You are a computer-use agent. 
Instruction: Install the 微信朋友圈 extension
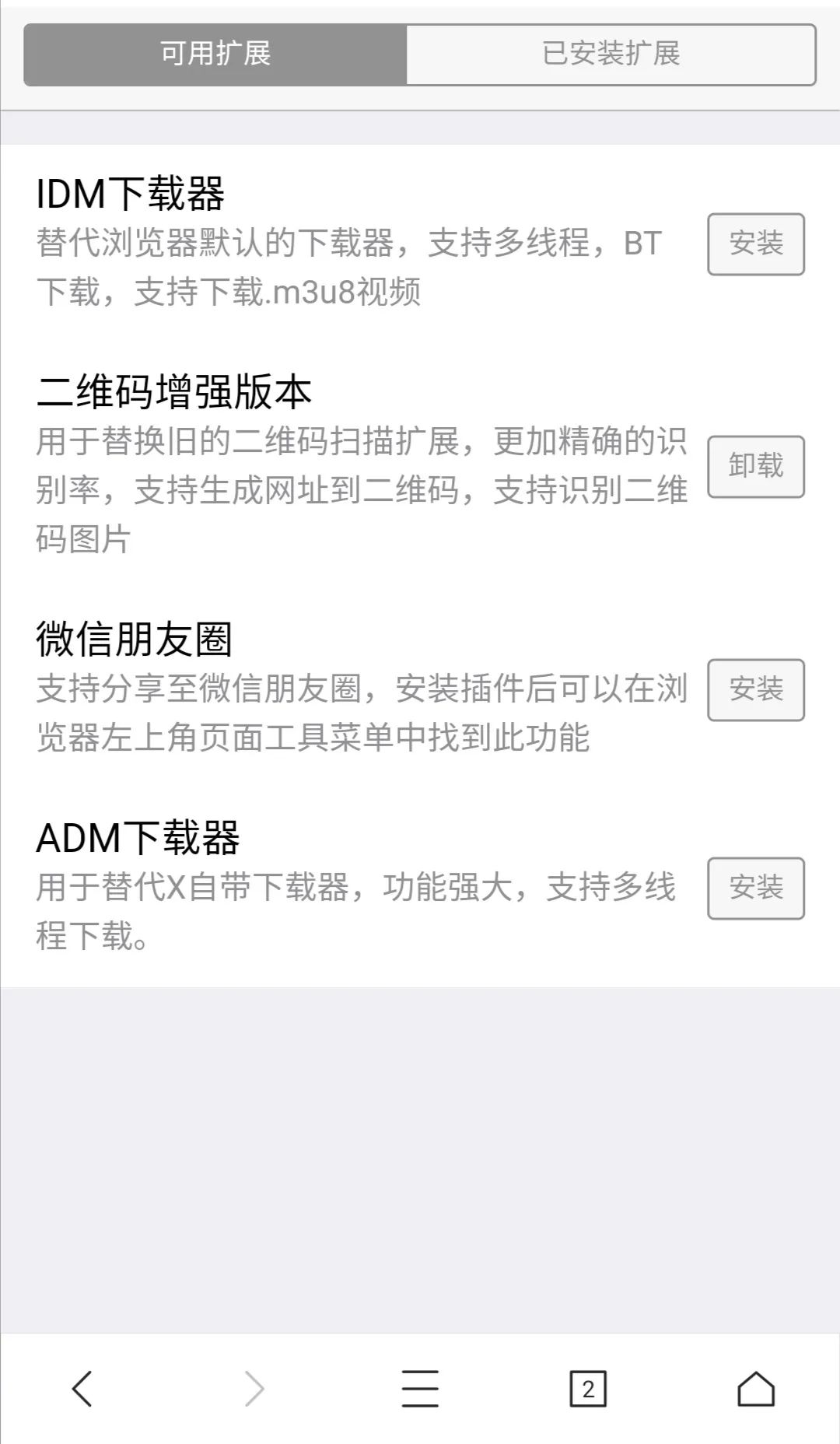click(755, 689)
